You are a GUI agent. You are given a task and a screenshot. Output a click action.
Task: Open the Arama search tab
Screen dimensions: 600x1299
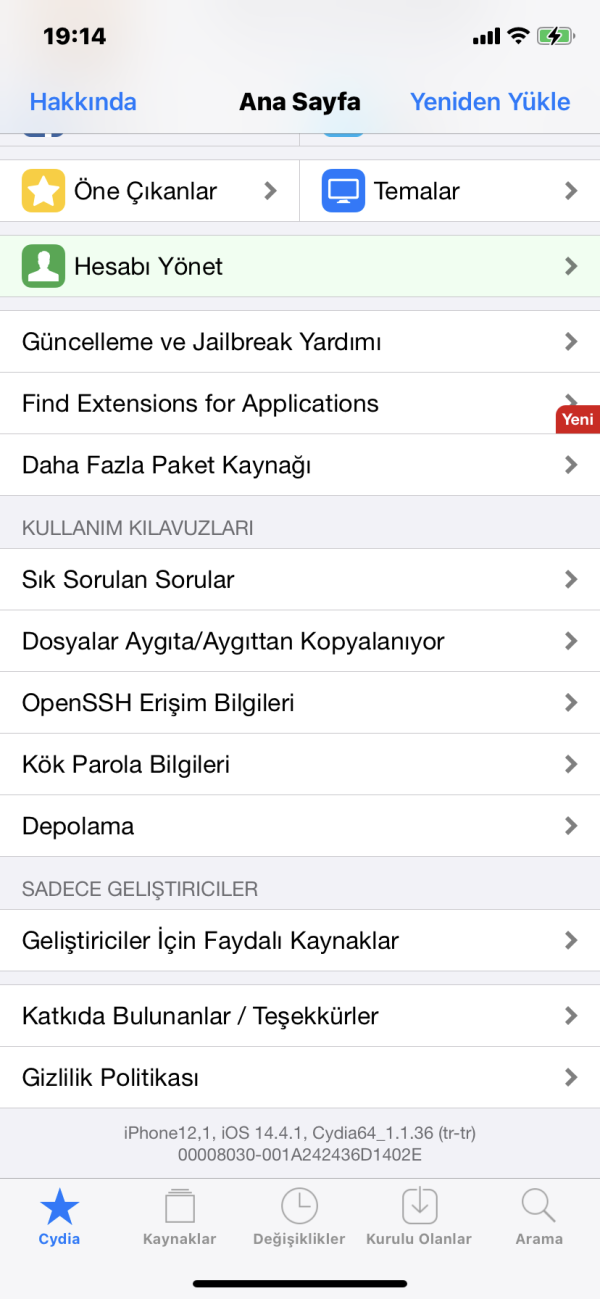[539, 1218]
